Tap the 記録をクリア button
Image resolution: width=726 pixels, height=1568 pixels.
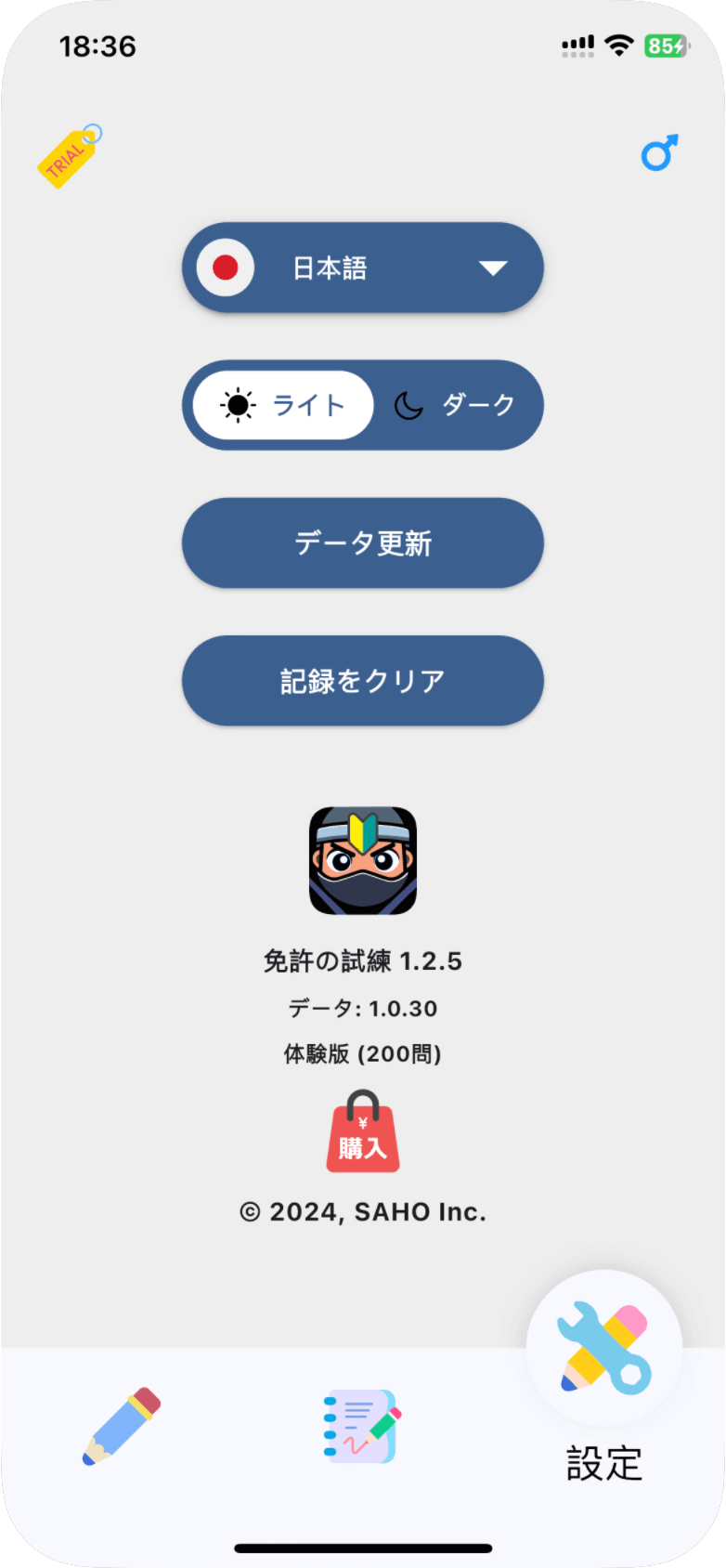click(x=362, y=681)
